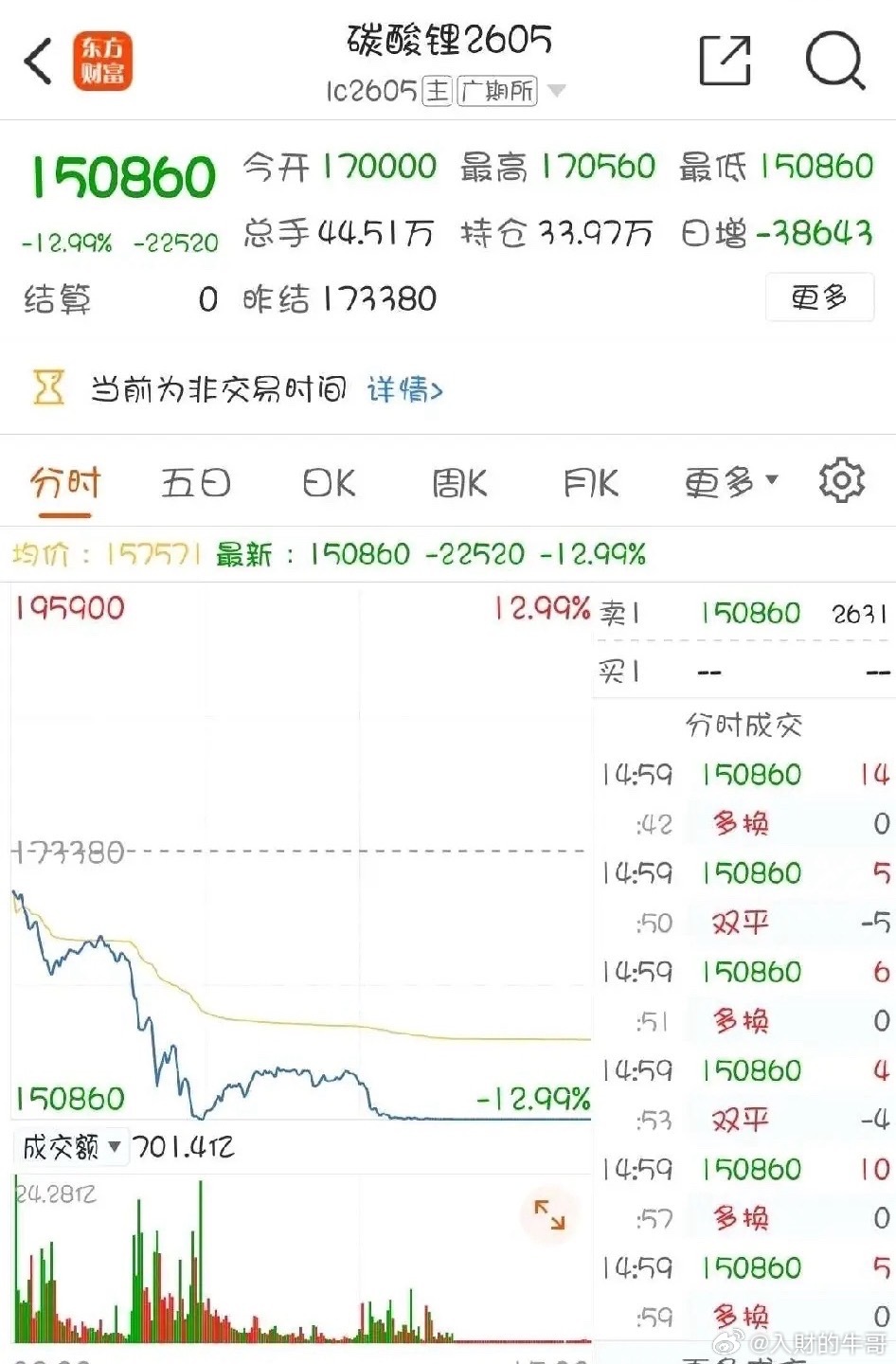This screenshot has height=1364, width=896.
Task: Open the 广期所 exchange dropdown arrow
Action: 556,91
